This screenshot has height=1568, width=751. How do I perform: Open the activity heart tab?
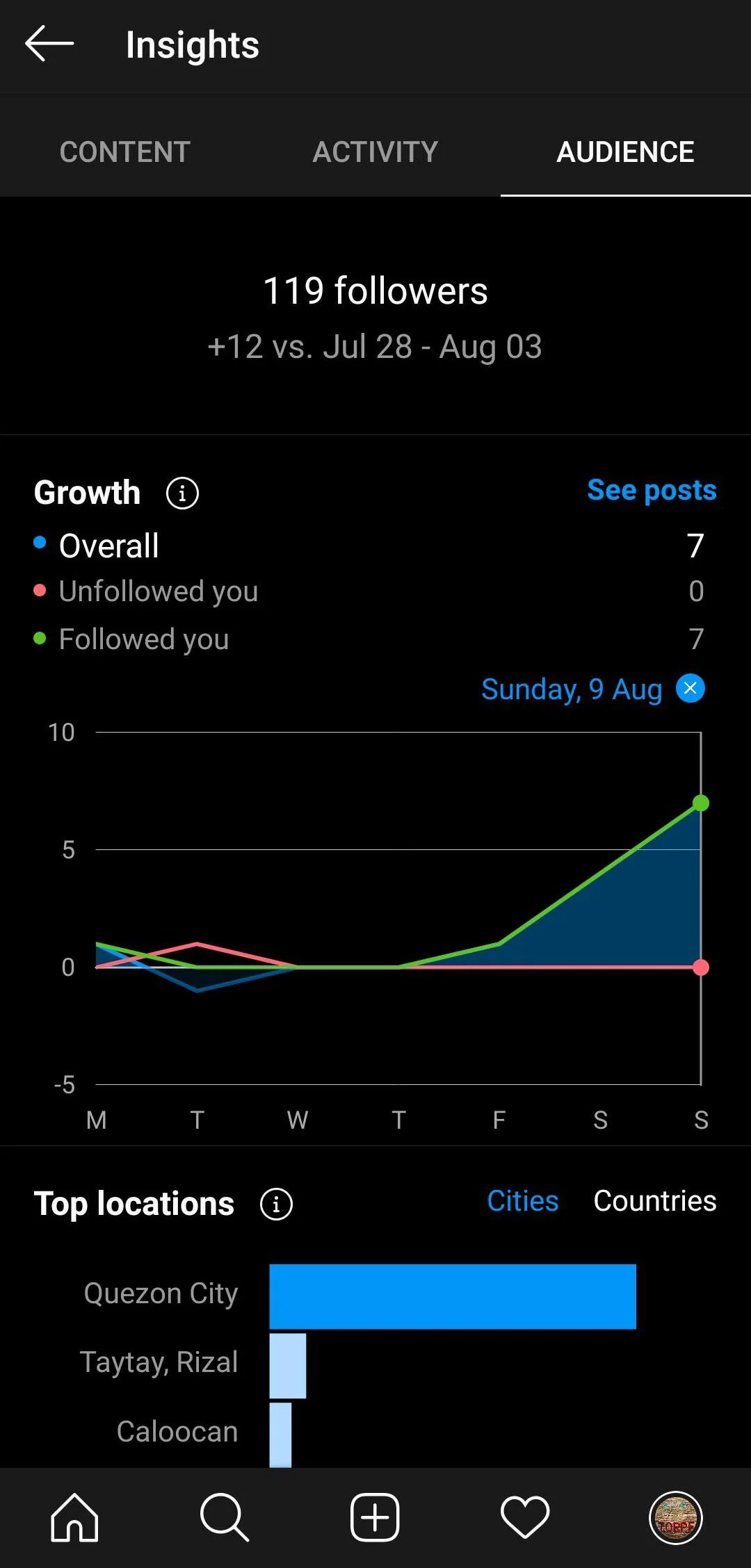[525, 1517]
